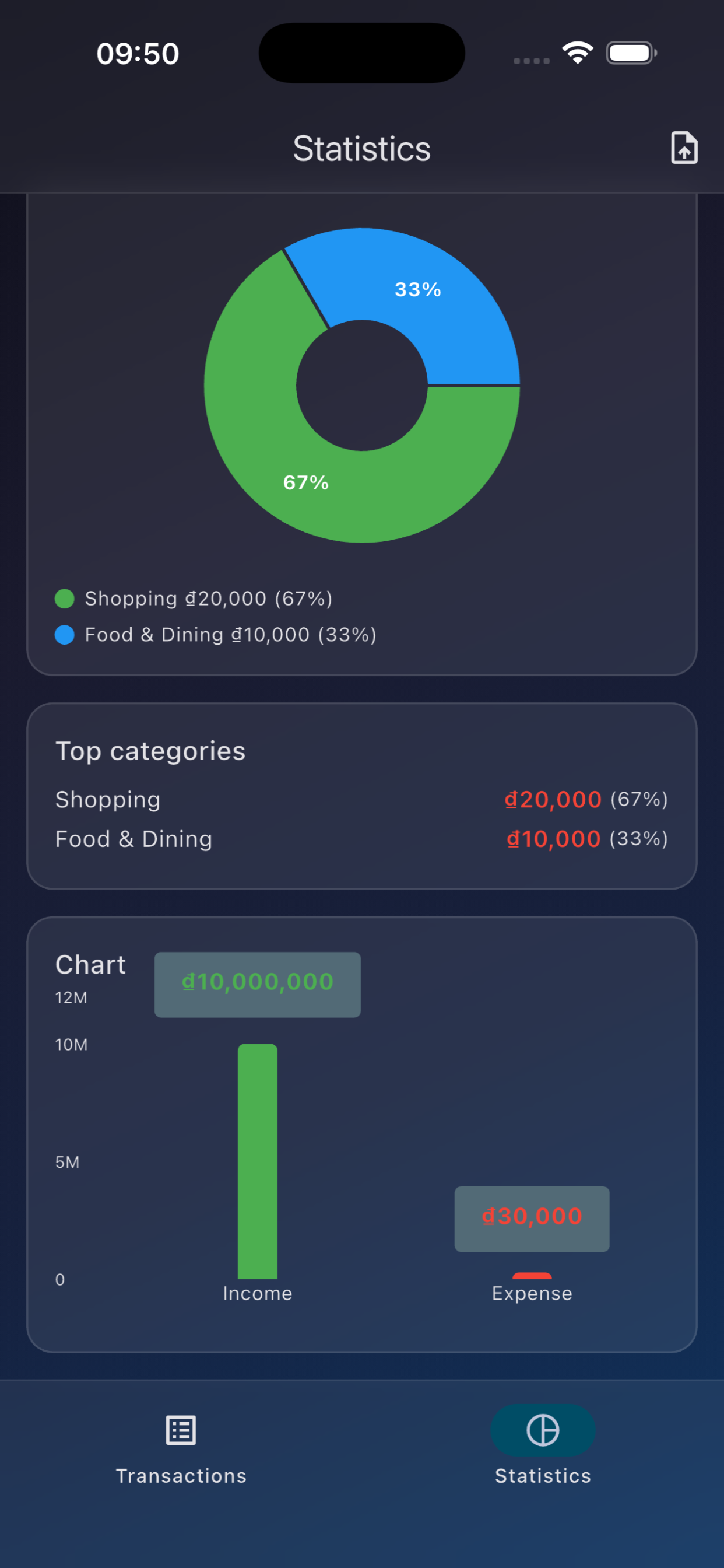724x1568 pixels.
Task: Tap the blue Food & Dining legend dot
Action: pyautogui.click(x=65, y=634)
